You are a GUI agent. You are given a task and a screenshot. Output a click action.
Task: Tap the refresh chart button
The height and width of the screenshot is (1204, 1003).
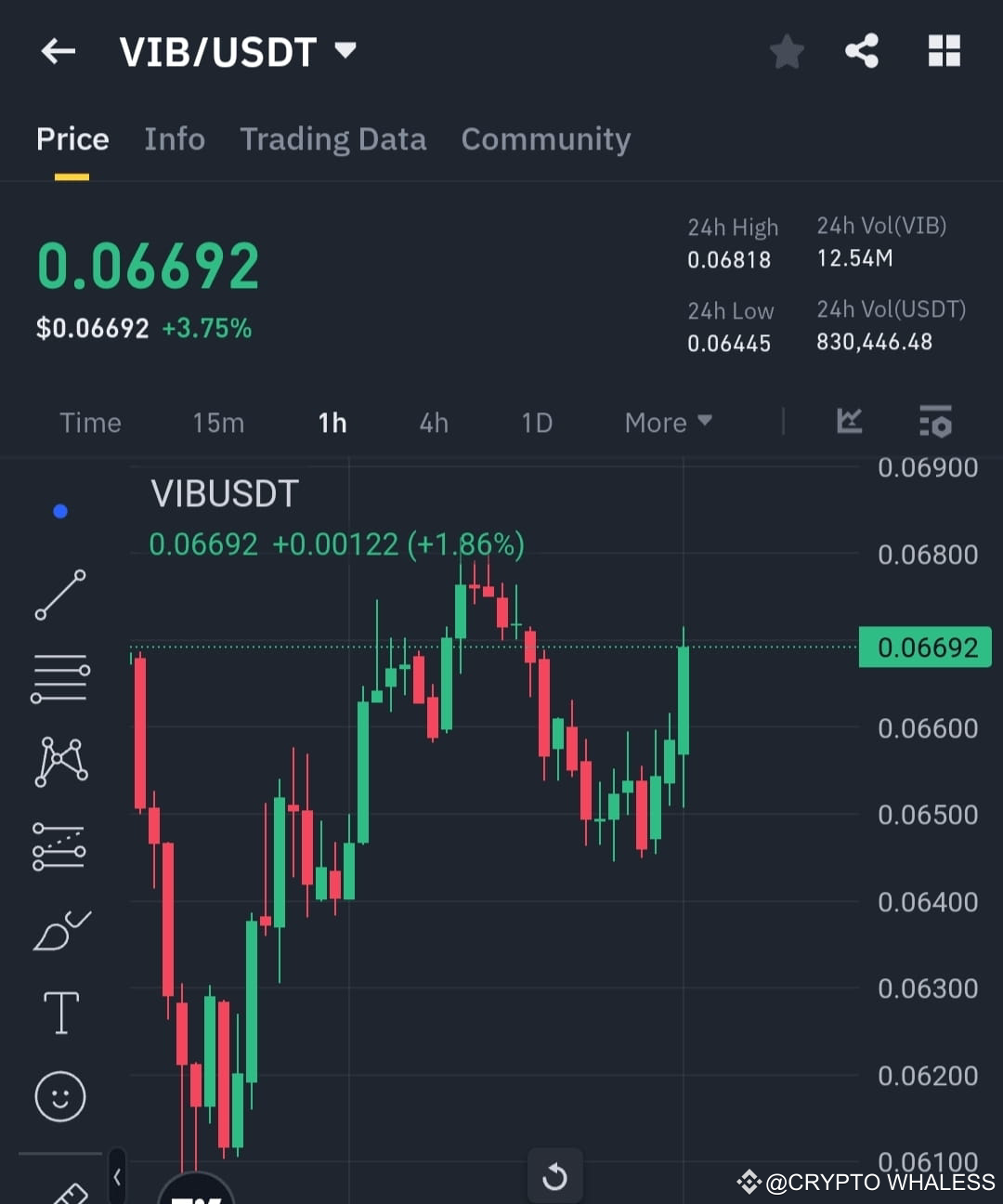click(x=554, y=1176)
